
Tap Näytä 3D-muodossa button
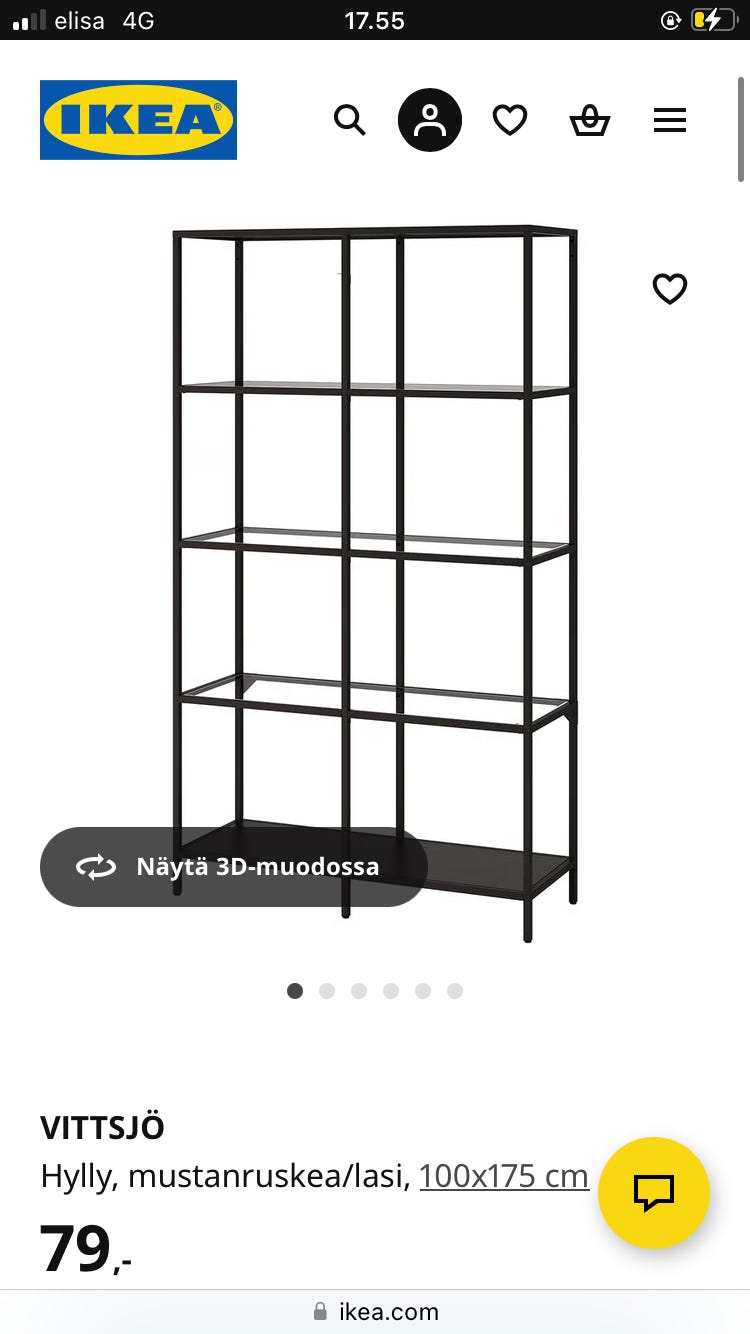(x=234, y=867)
